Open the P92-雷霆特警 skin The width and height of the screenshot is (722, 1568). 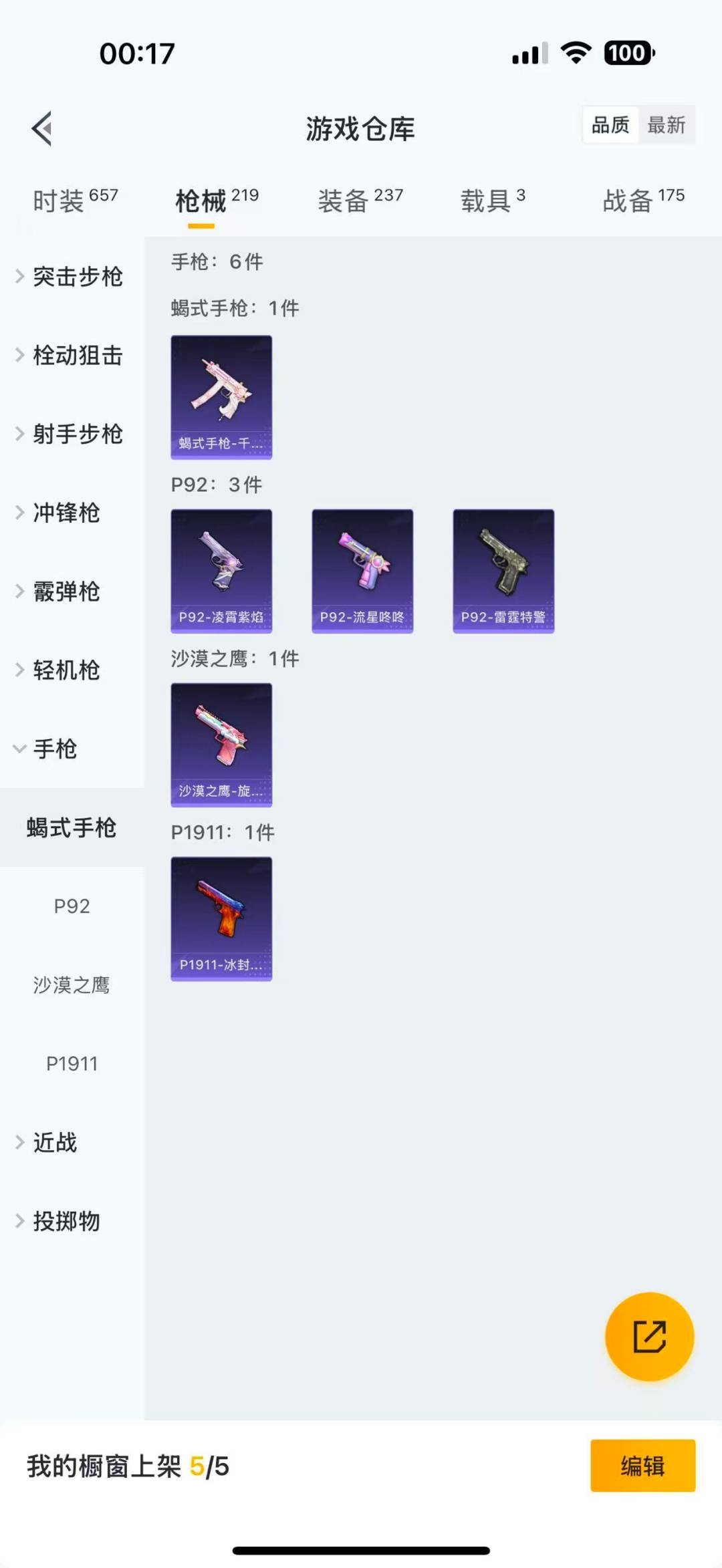(503, 571)
